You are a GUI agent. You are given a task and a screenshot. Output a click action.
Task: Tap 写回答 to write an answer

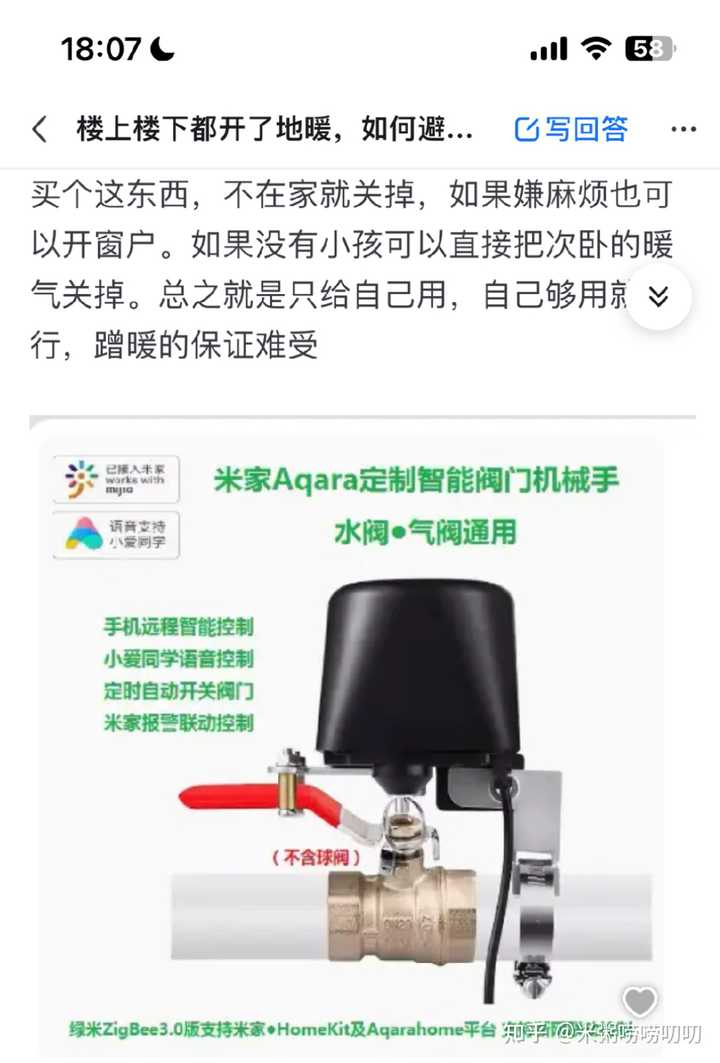(571, 129)
